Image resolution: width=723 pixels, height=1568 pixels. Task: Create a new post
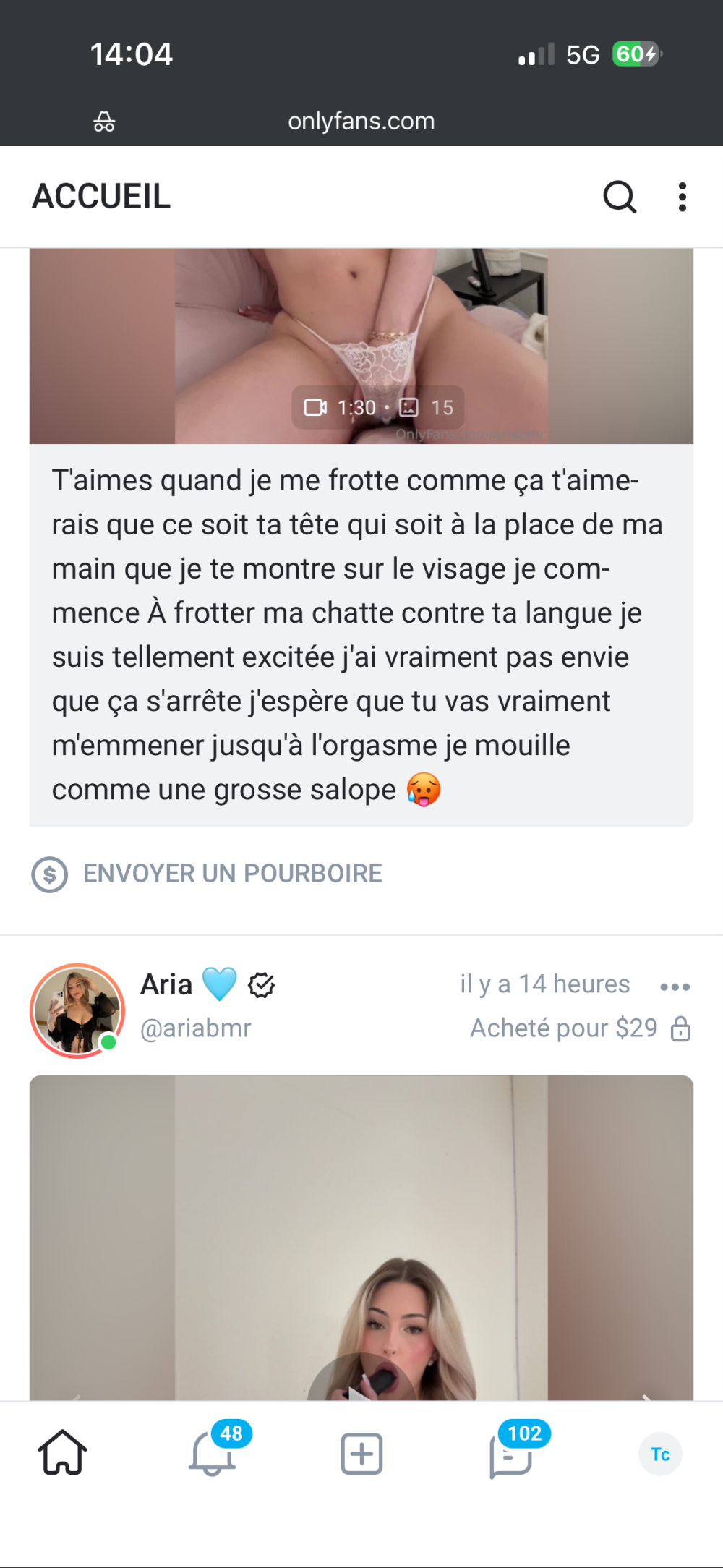click(361, 1453)
